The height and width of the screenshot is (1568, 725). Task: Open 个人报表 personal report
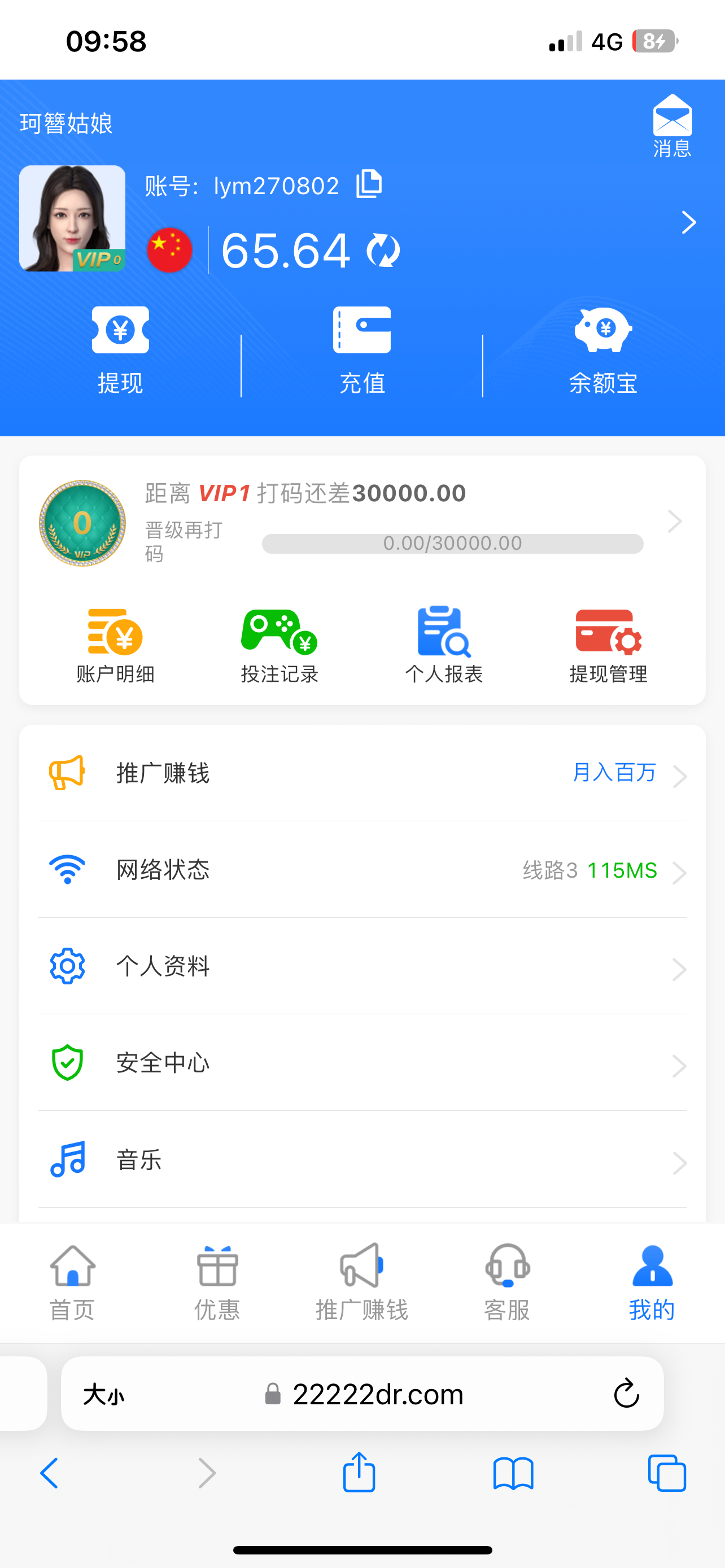click(x=444, y=645)
